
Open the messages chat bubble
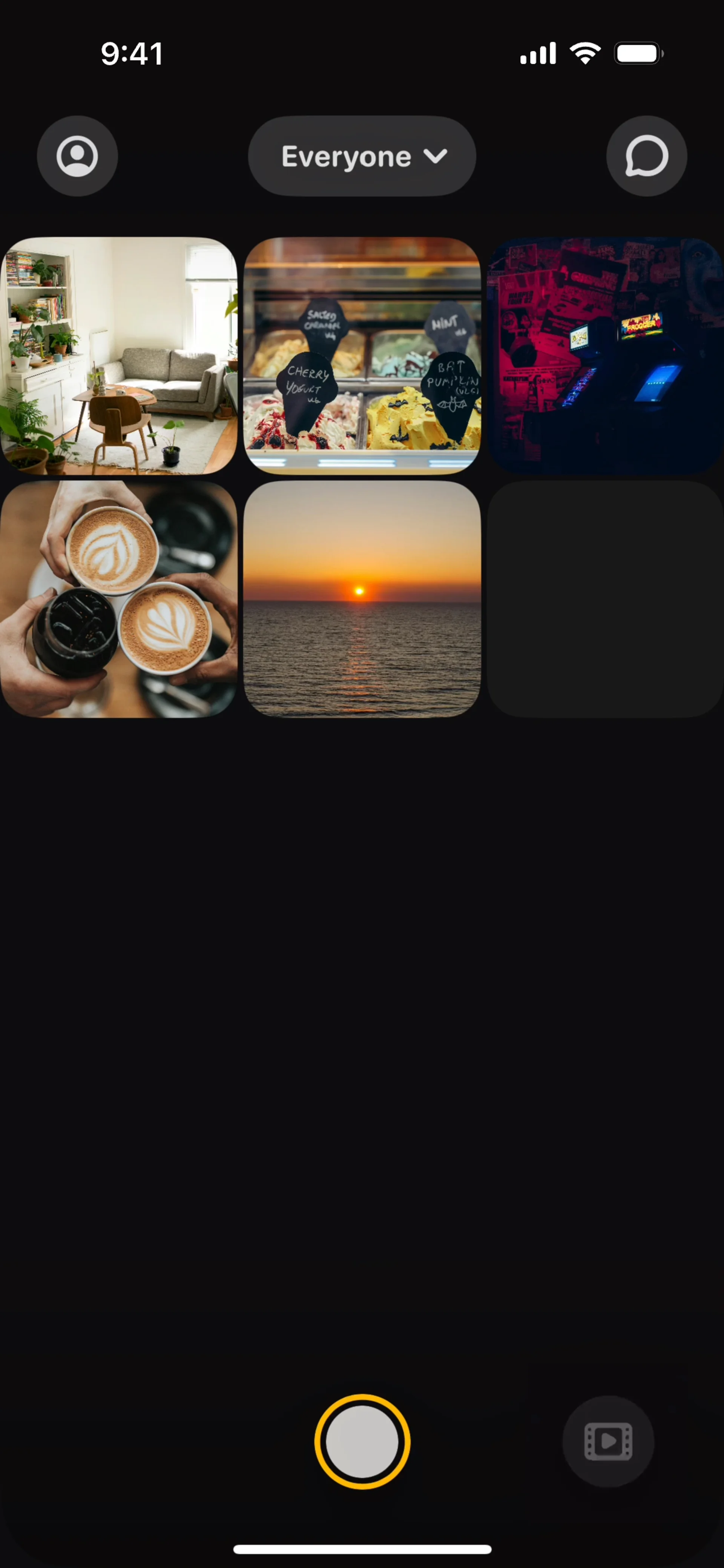(647, 156)
